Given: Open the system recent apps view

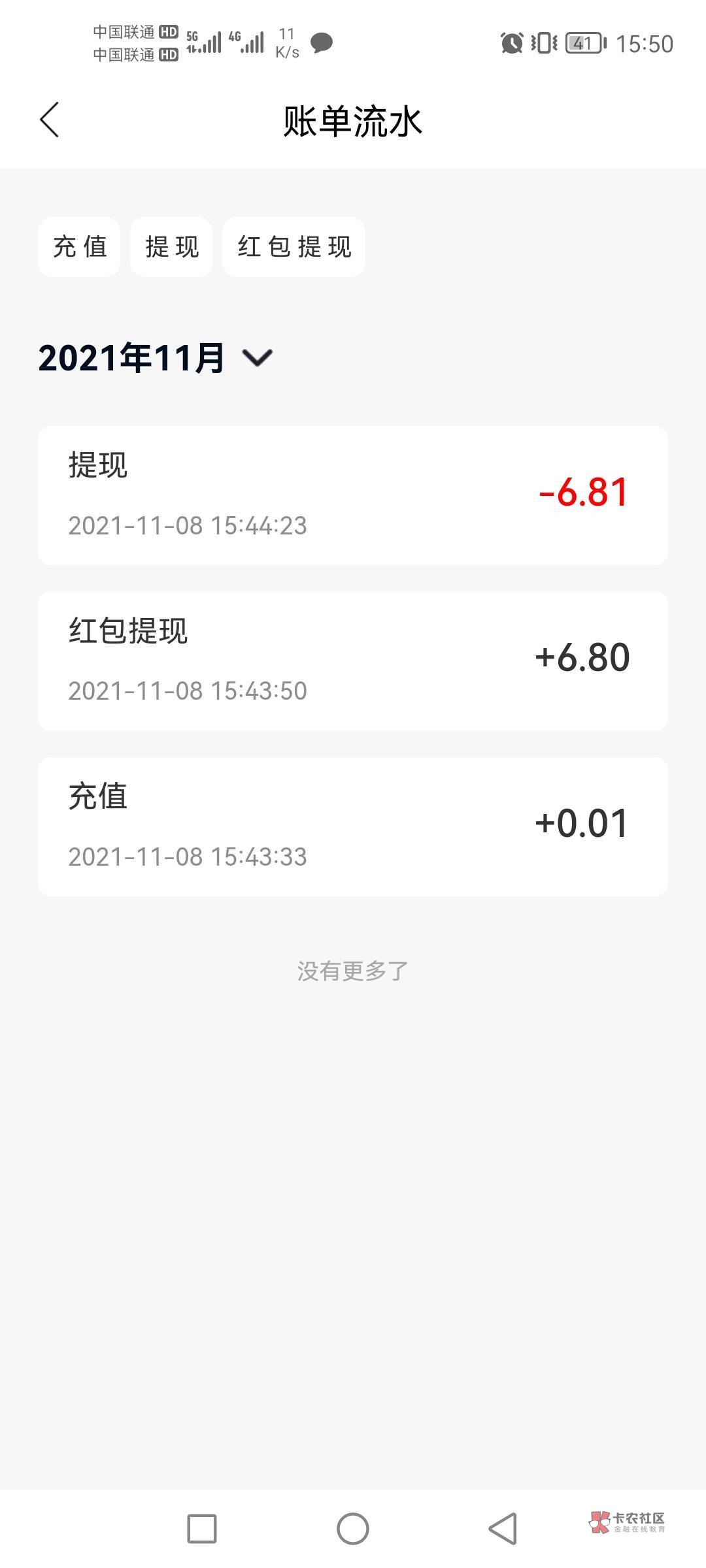Looking at the screenshot, I should coord(202,1529).
